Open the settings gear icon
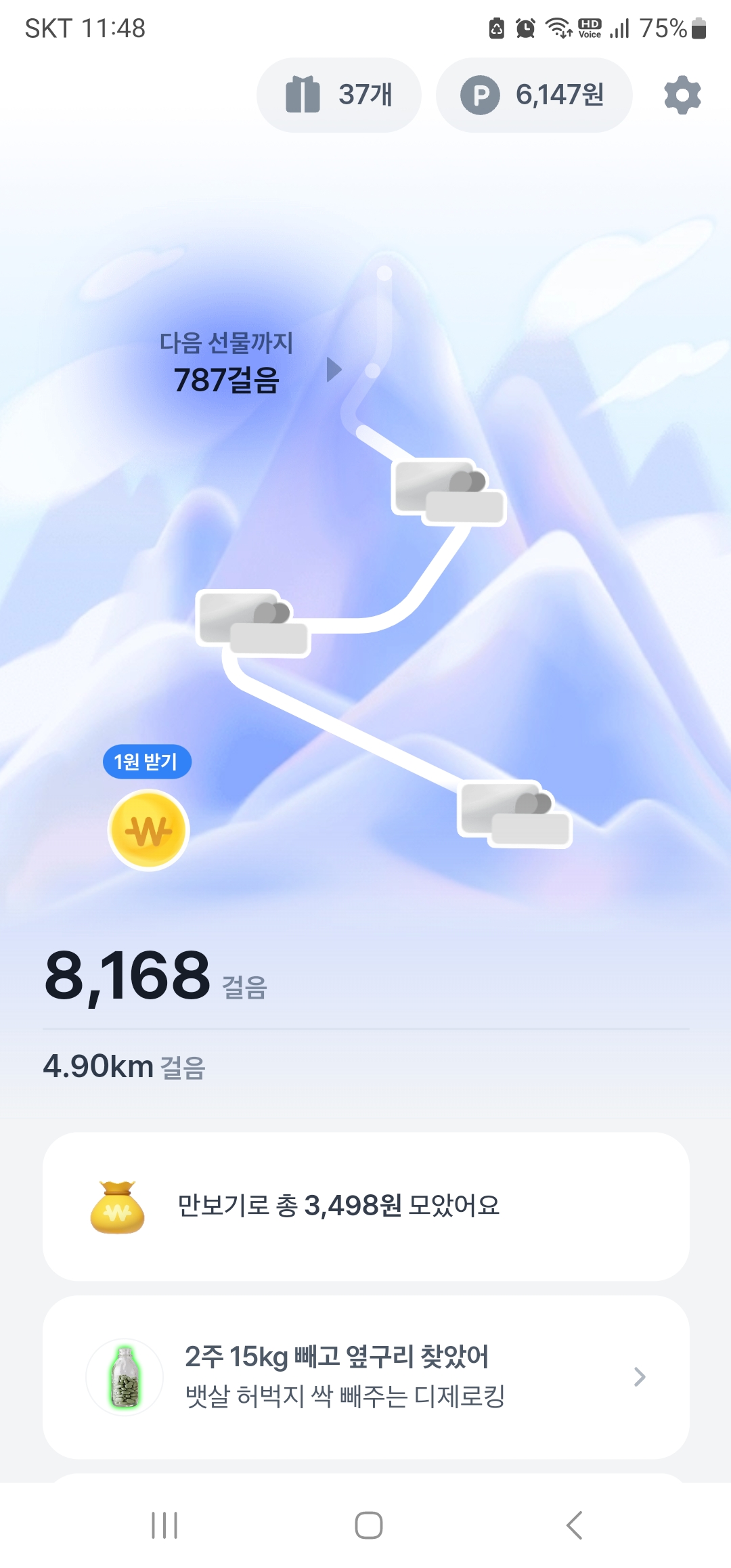This screenshot has height=1568, width=731. [682, 95]
